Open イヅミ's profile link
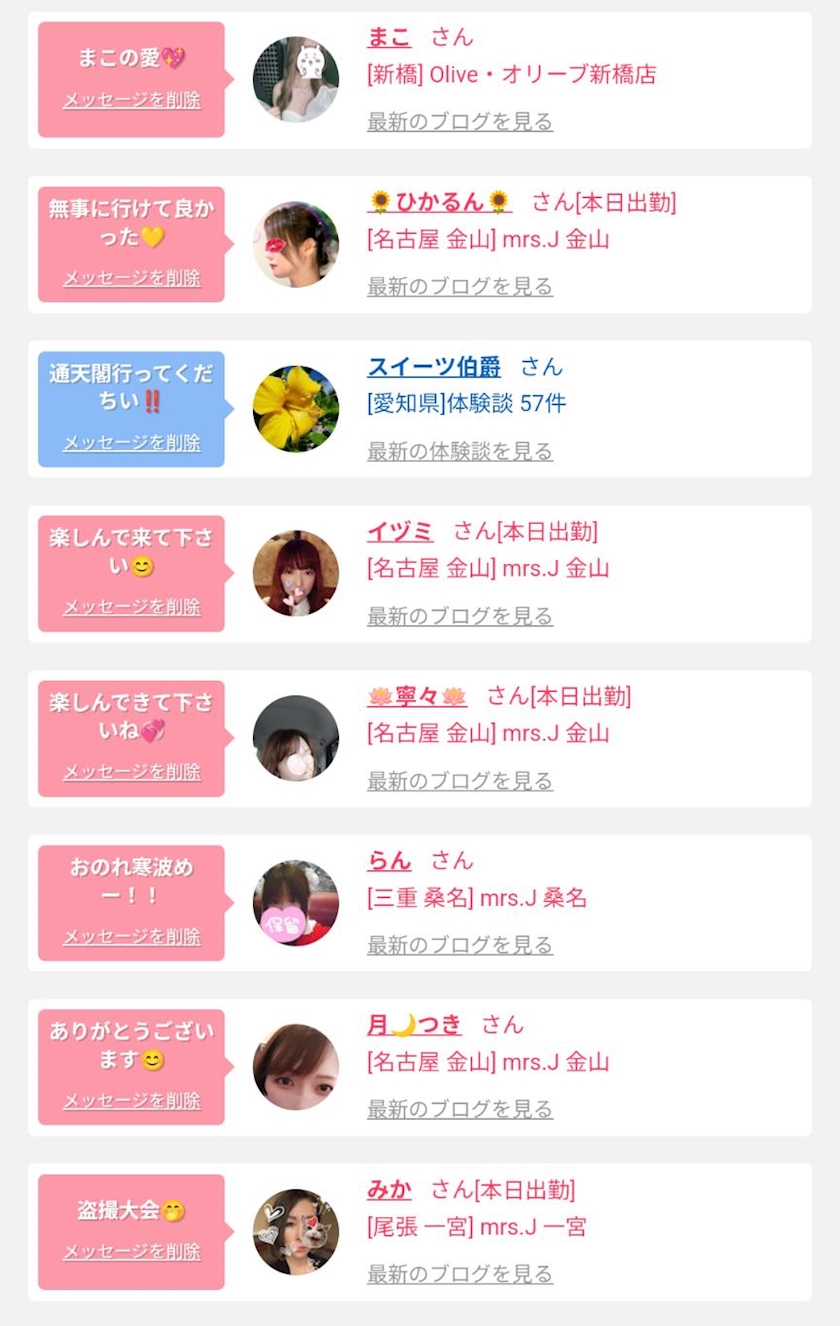840x1326 pixels. [400, 532]
